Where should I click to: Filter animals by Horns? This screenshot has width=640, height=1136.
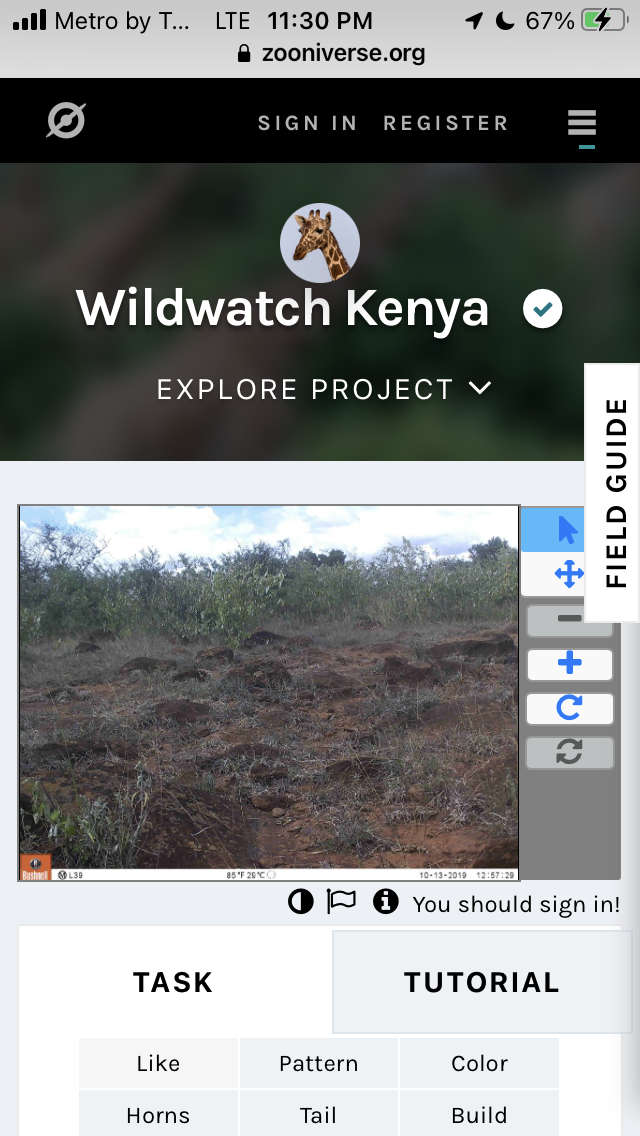click(158, 1115)
